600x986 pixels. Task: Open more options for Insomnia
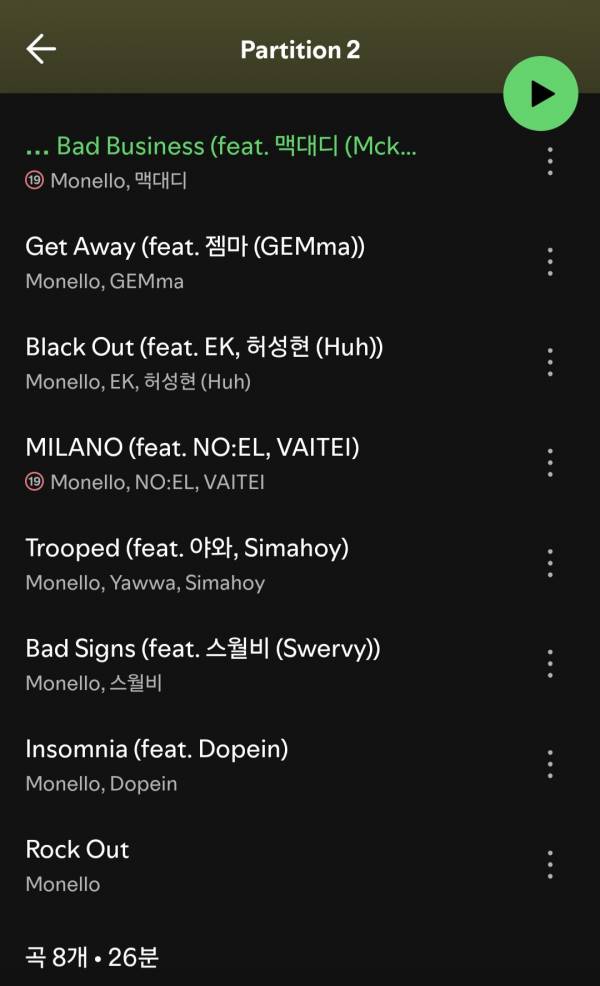coord(550,764)
